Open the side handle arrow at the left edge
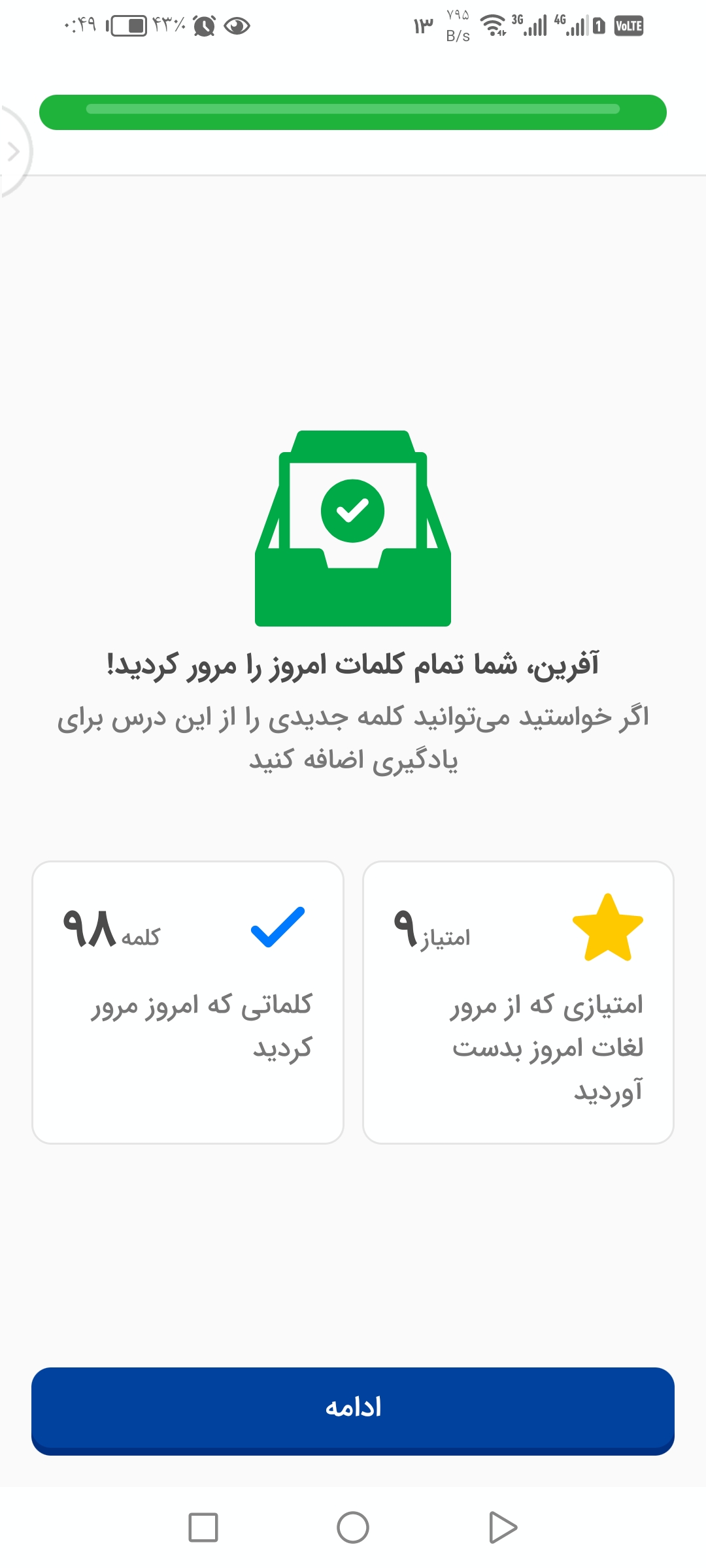The width and height of the screenshot is (706, 1568). point(13,152)
